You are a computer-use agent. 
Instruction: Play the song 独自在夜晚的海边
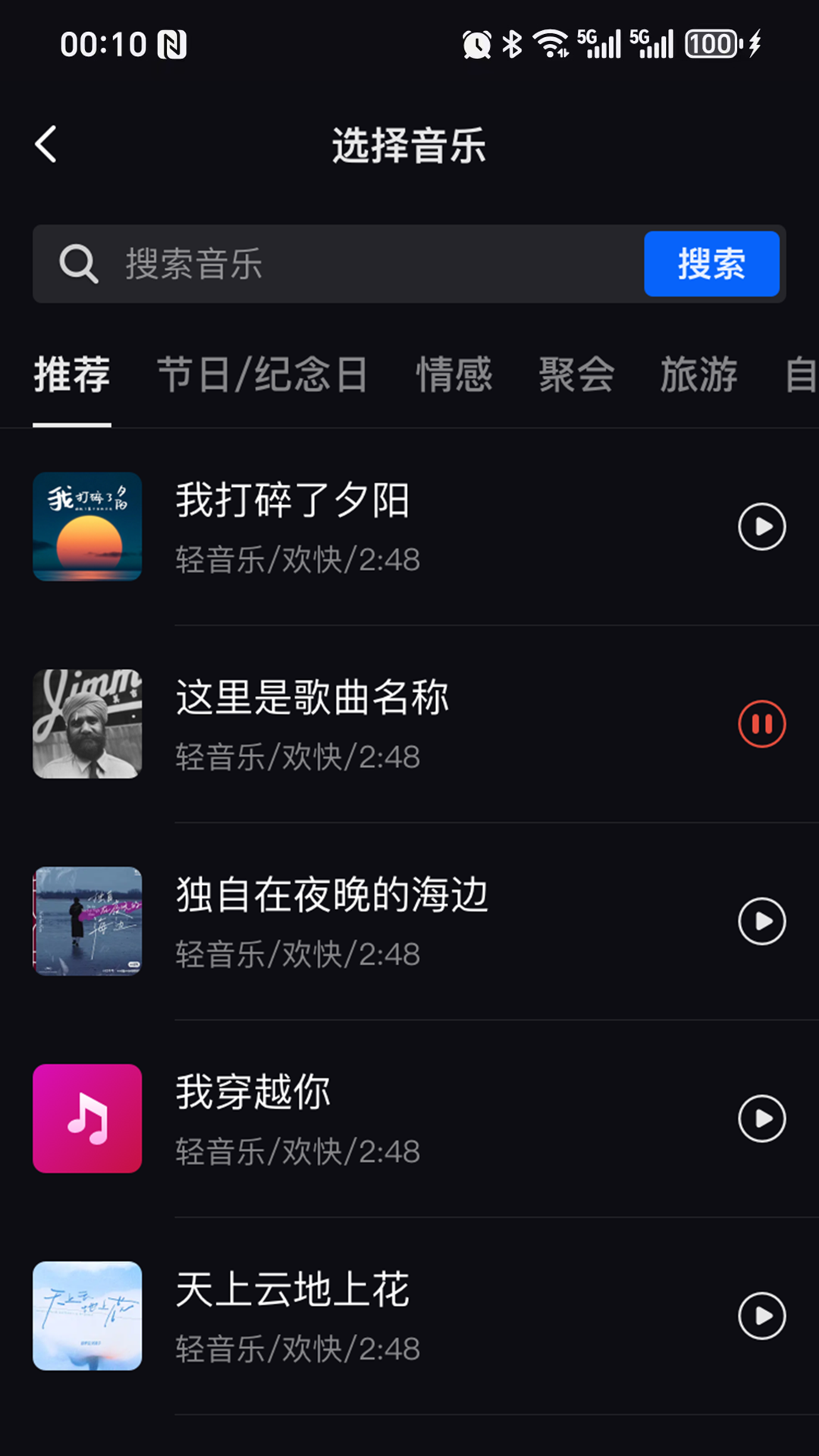(761, 921)
